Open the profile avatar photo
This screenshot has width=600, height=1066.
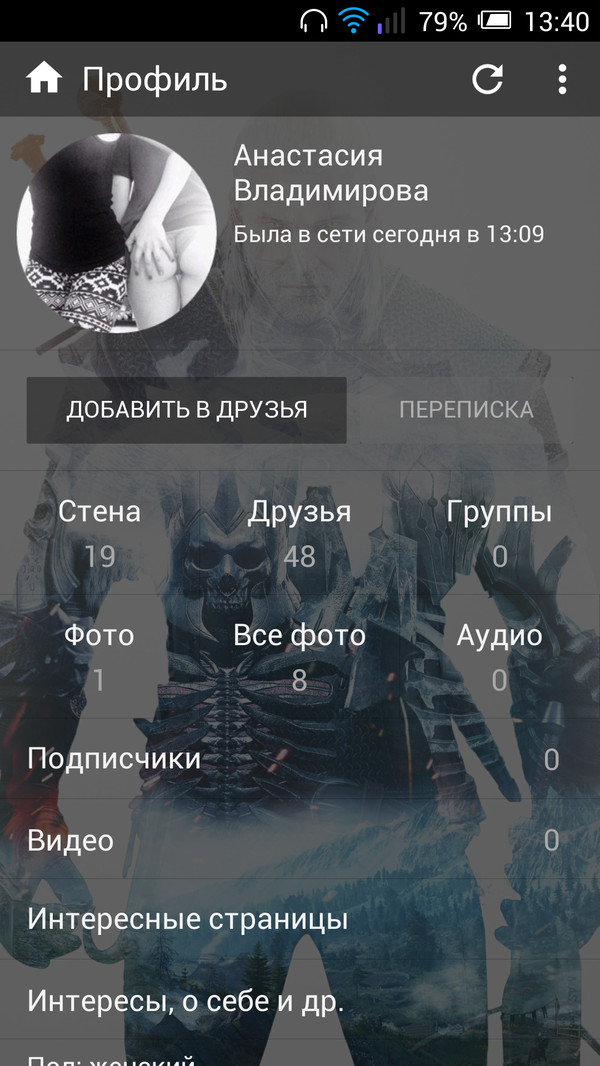tap(117, 233)
